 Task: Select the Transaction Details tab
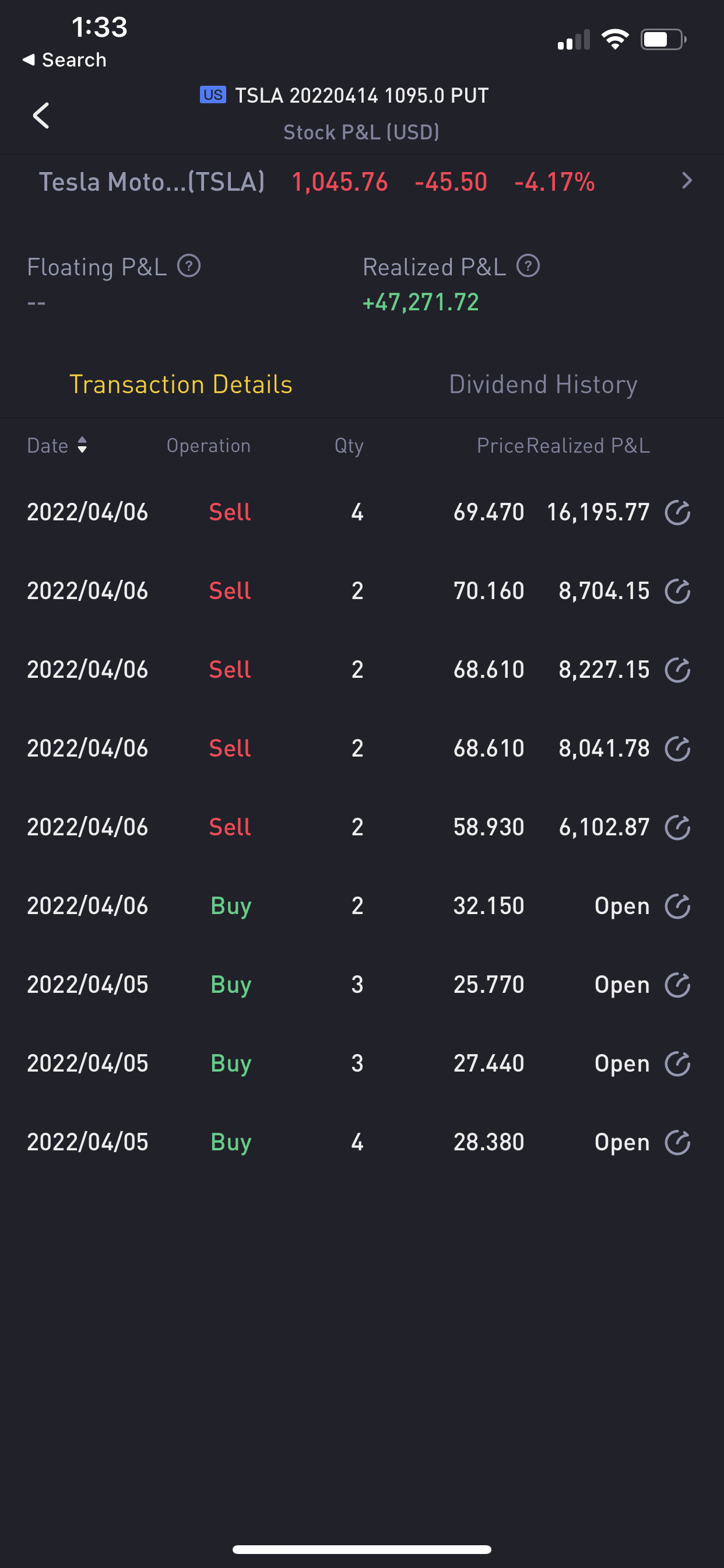coord(181,384)
